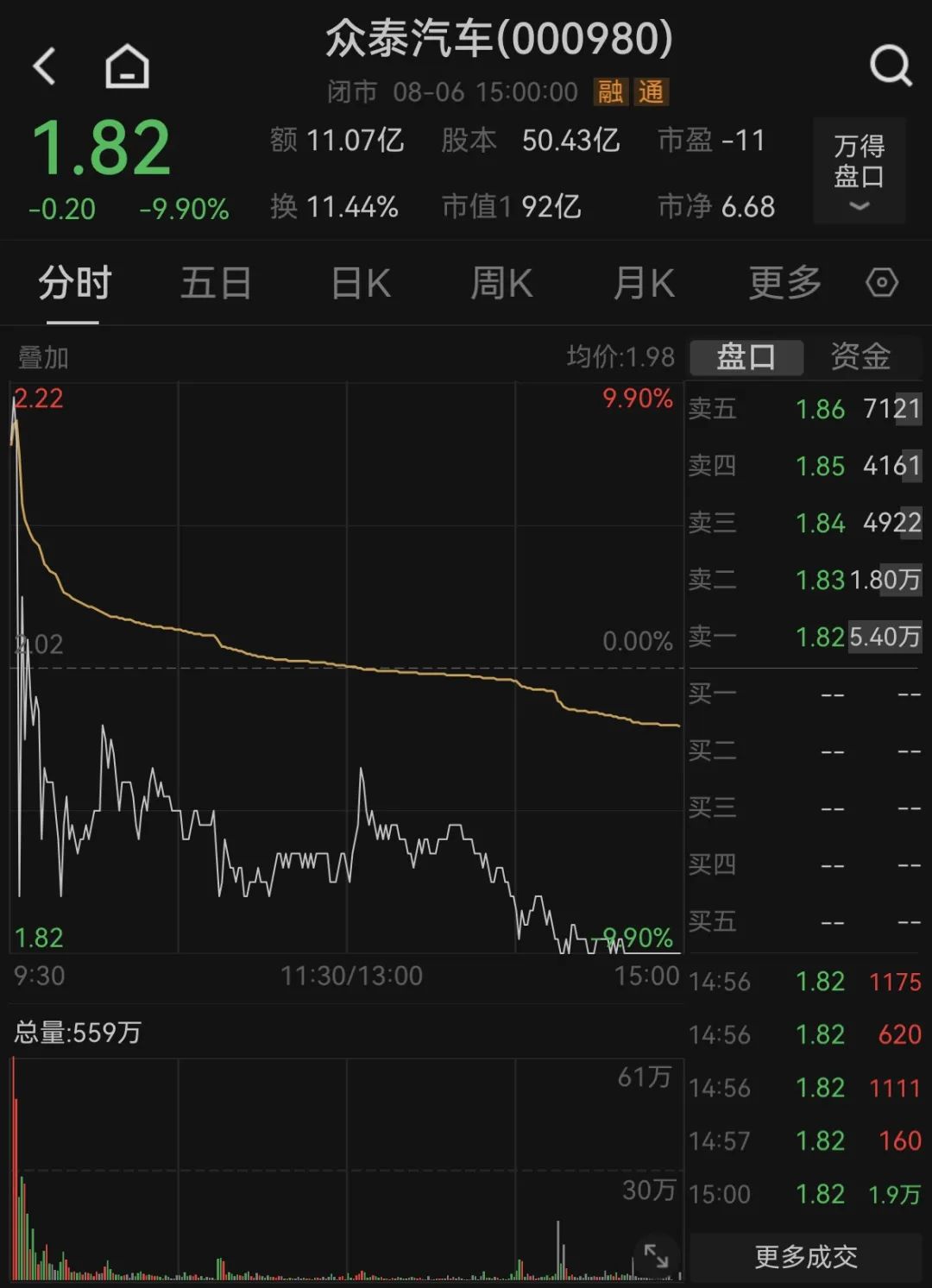Switch between 盘口 and 资金 views
This screenshot has height=1288, width=932.
click(x=860, y=356)
